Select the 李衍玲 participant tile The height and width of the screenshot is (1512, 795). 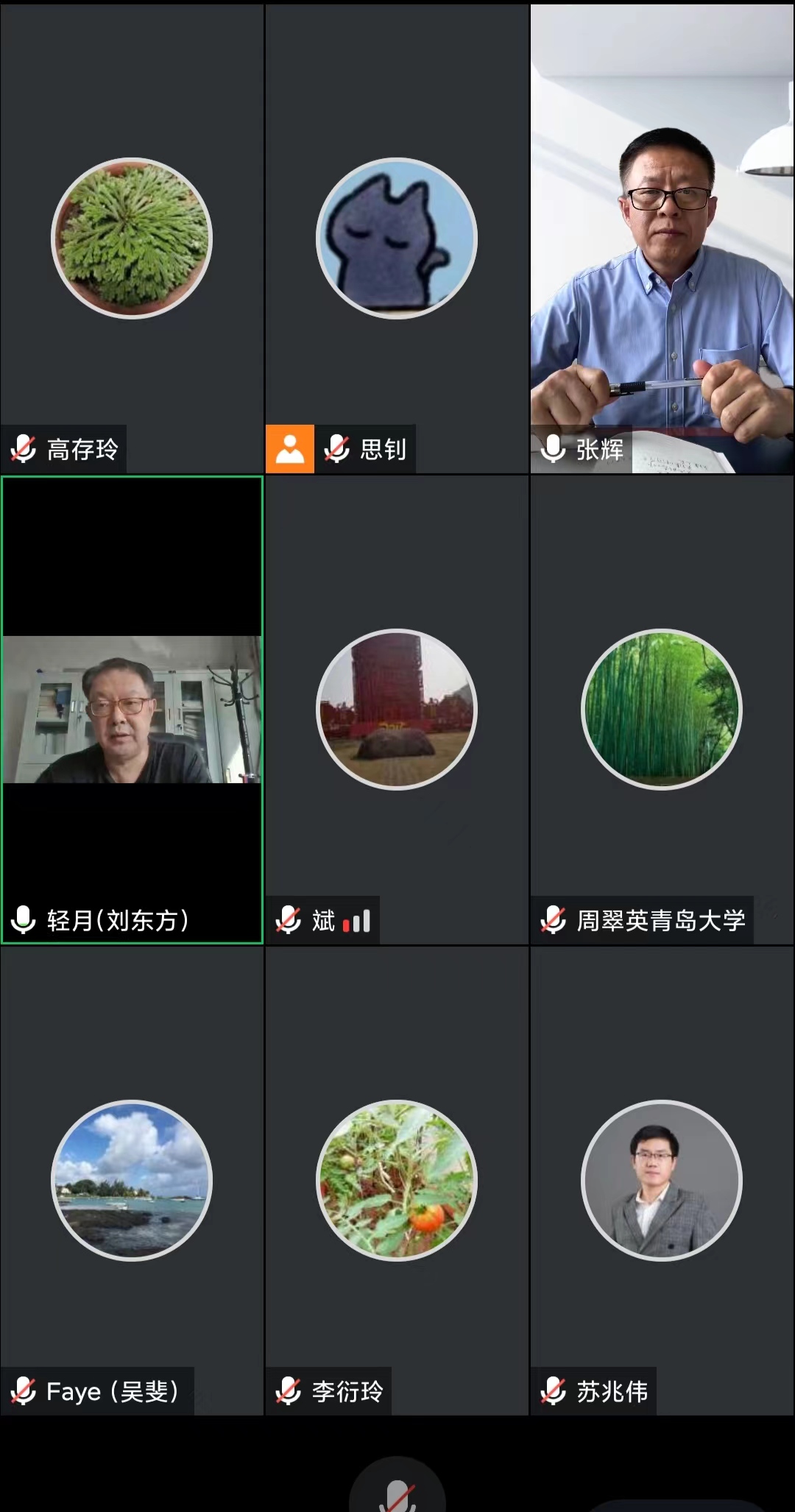click(x=397, y=1180)
